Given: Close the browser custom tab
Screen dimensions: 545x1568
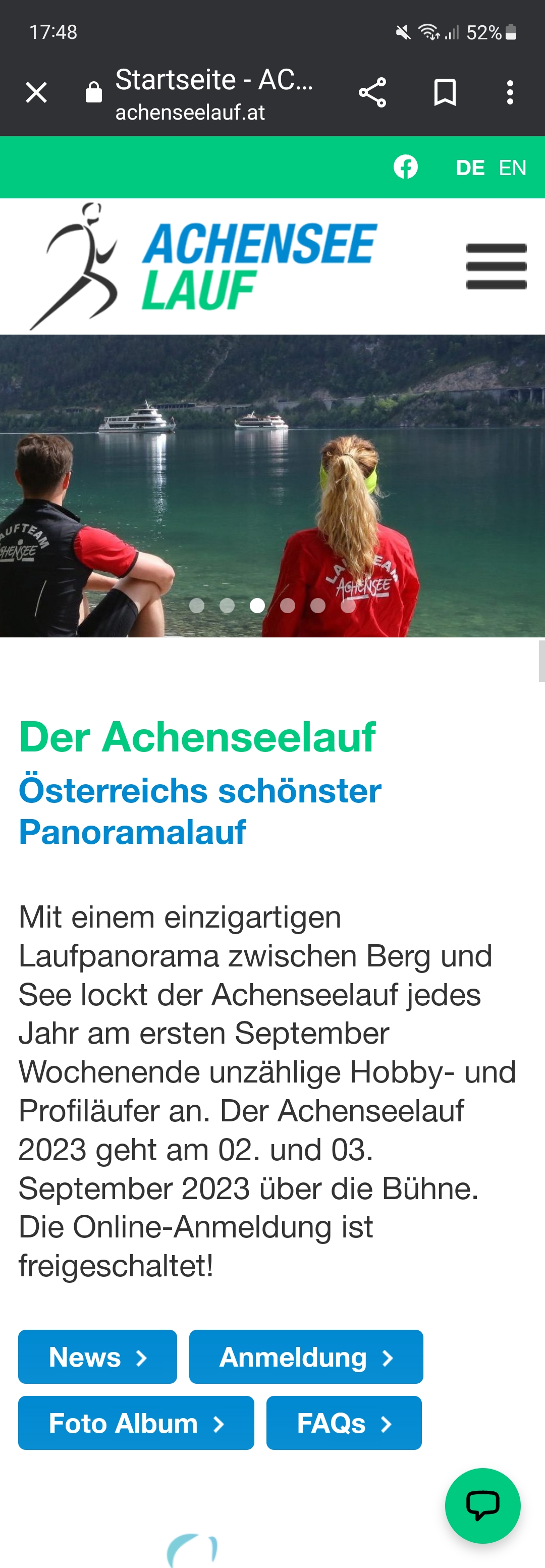Looking at the screenshot, I should (36, 92).
